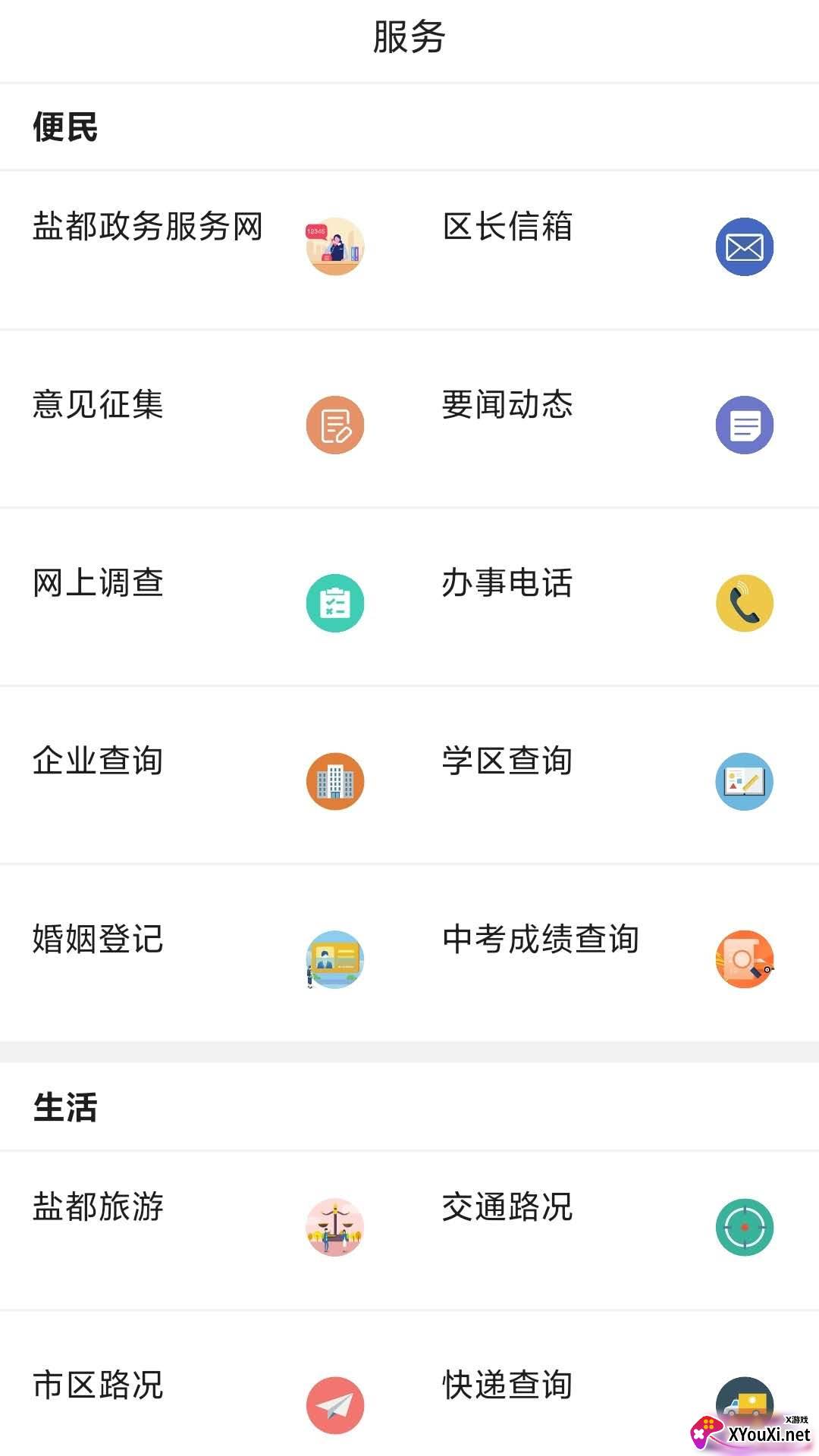
Task: Tap the 交通路况 target icon
Action: [744, 1226]
